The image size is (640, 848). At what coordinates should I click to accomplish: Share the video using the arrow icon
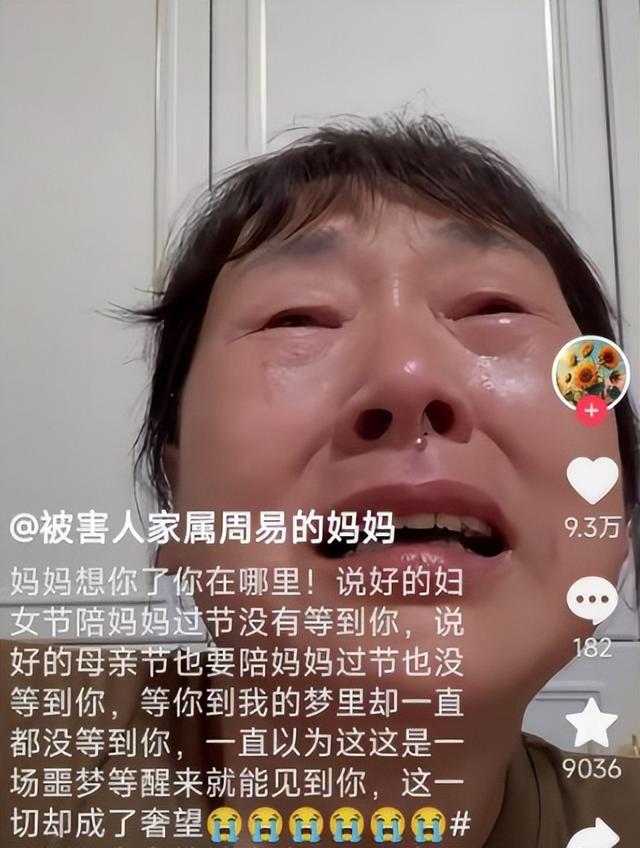point(594,832)
